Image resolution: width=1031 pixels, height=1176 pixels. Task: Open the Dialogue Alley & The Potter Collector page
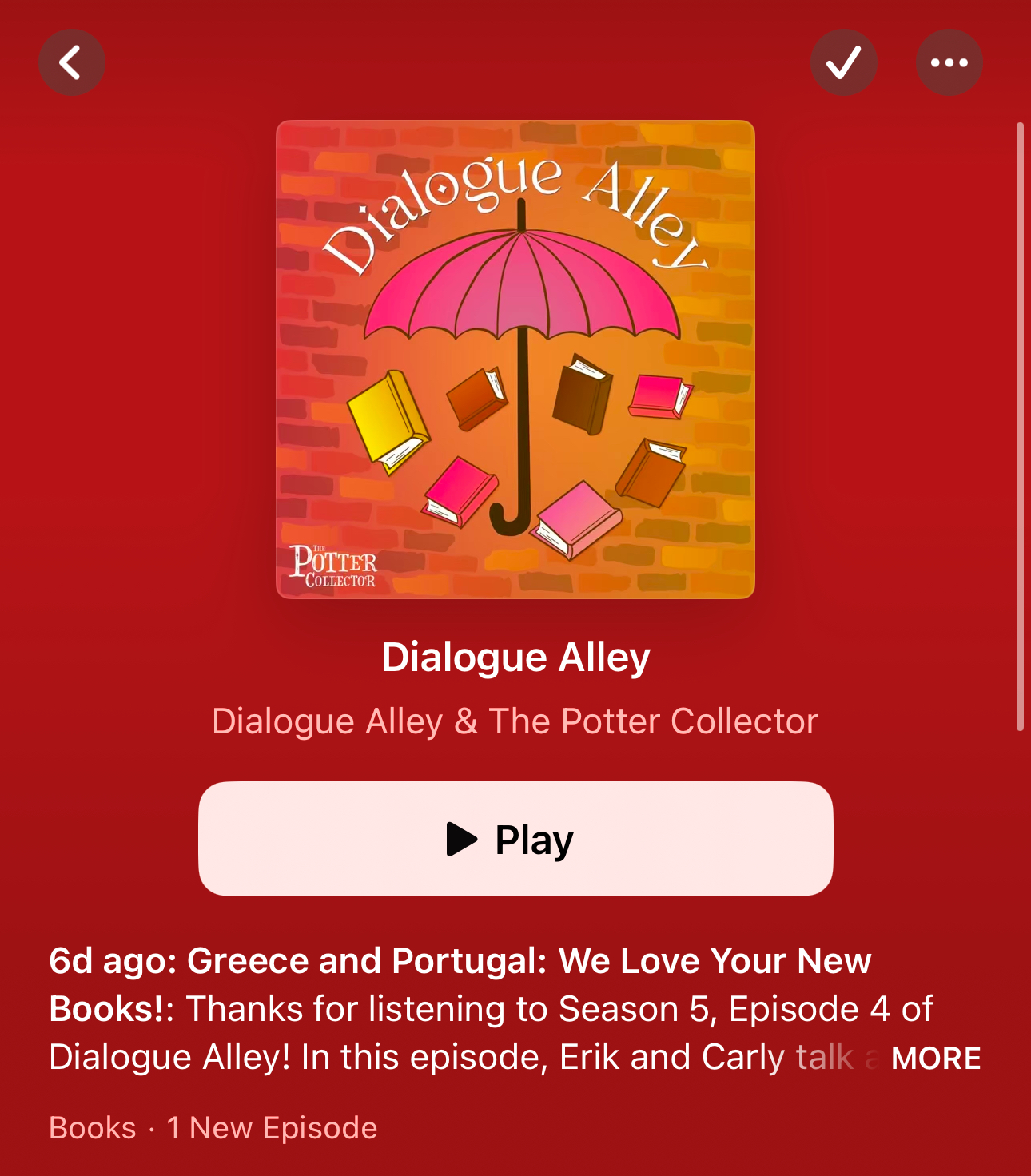(x=515, y=720)
